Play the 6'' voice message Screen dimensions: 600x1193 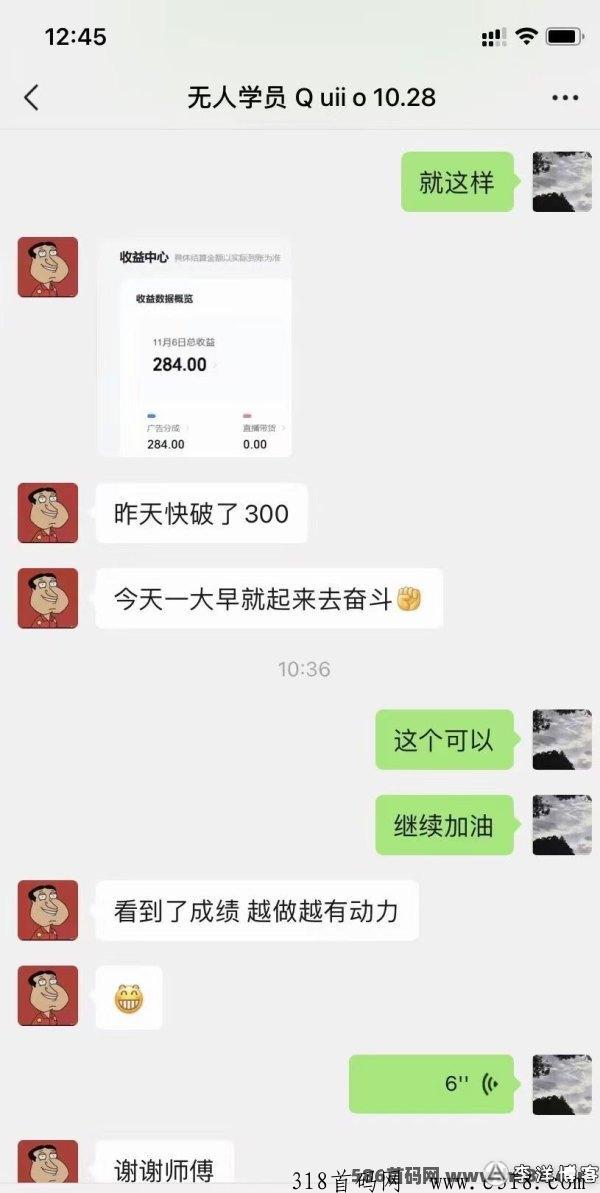(x=431, y=1084)
